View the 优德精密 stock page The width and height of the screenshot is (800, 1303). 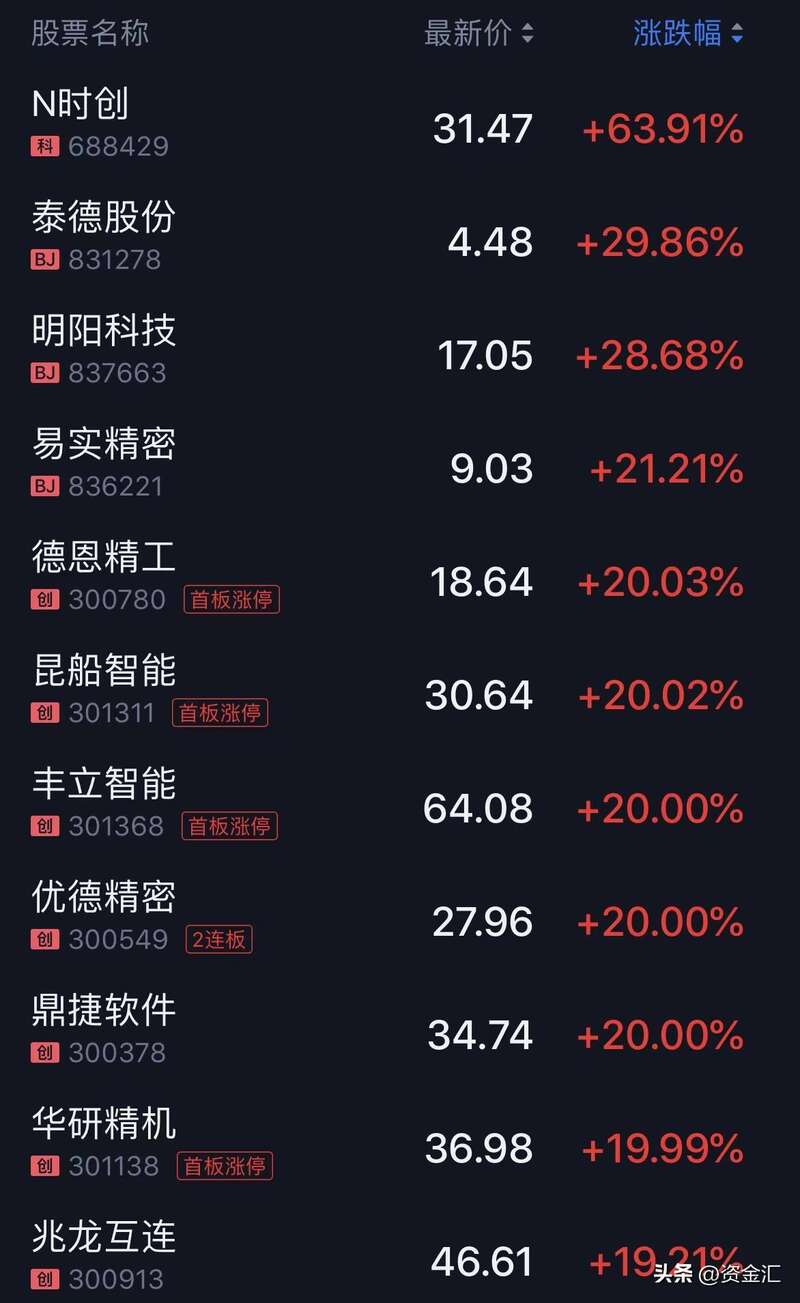(400, 919)
